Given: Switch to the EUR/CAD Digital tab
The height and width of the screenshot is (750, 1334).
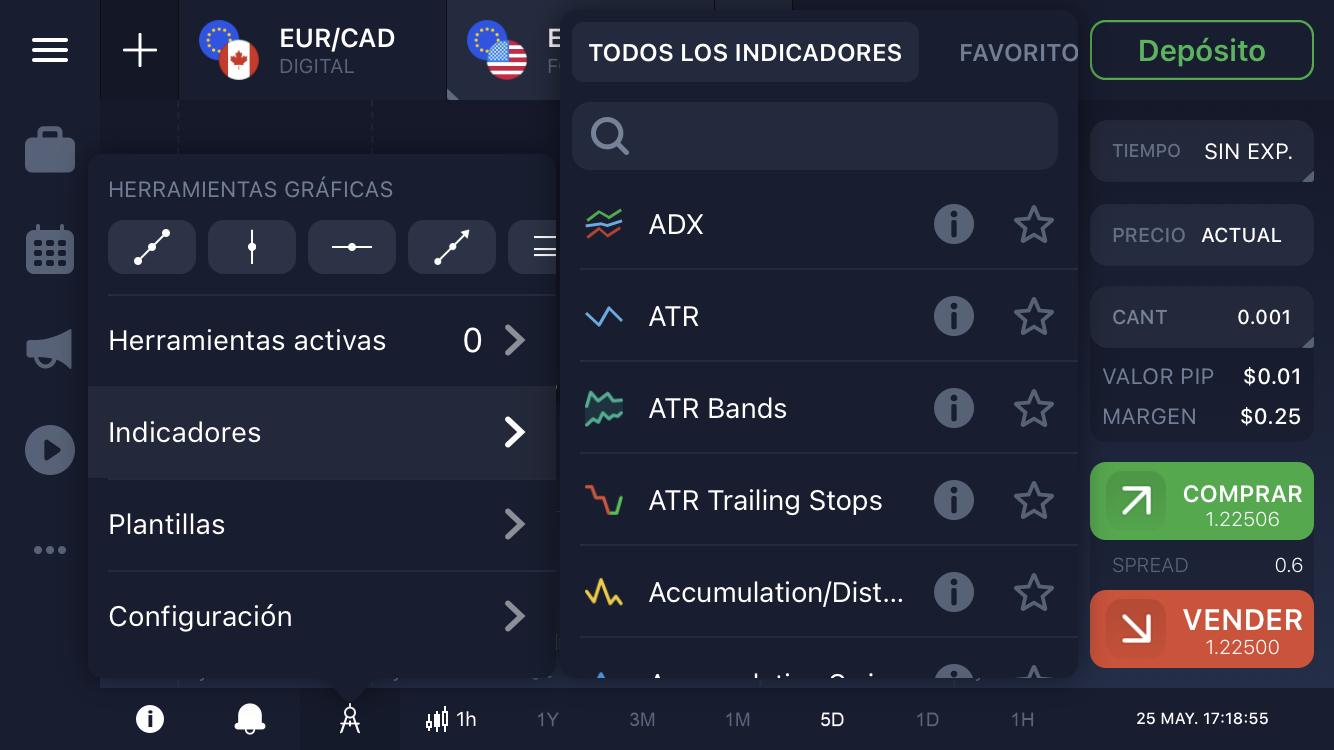Looking at the screenshot, I should pyautogui.click(x=312, y=50).
